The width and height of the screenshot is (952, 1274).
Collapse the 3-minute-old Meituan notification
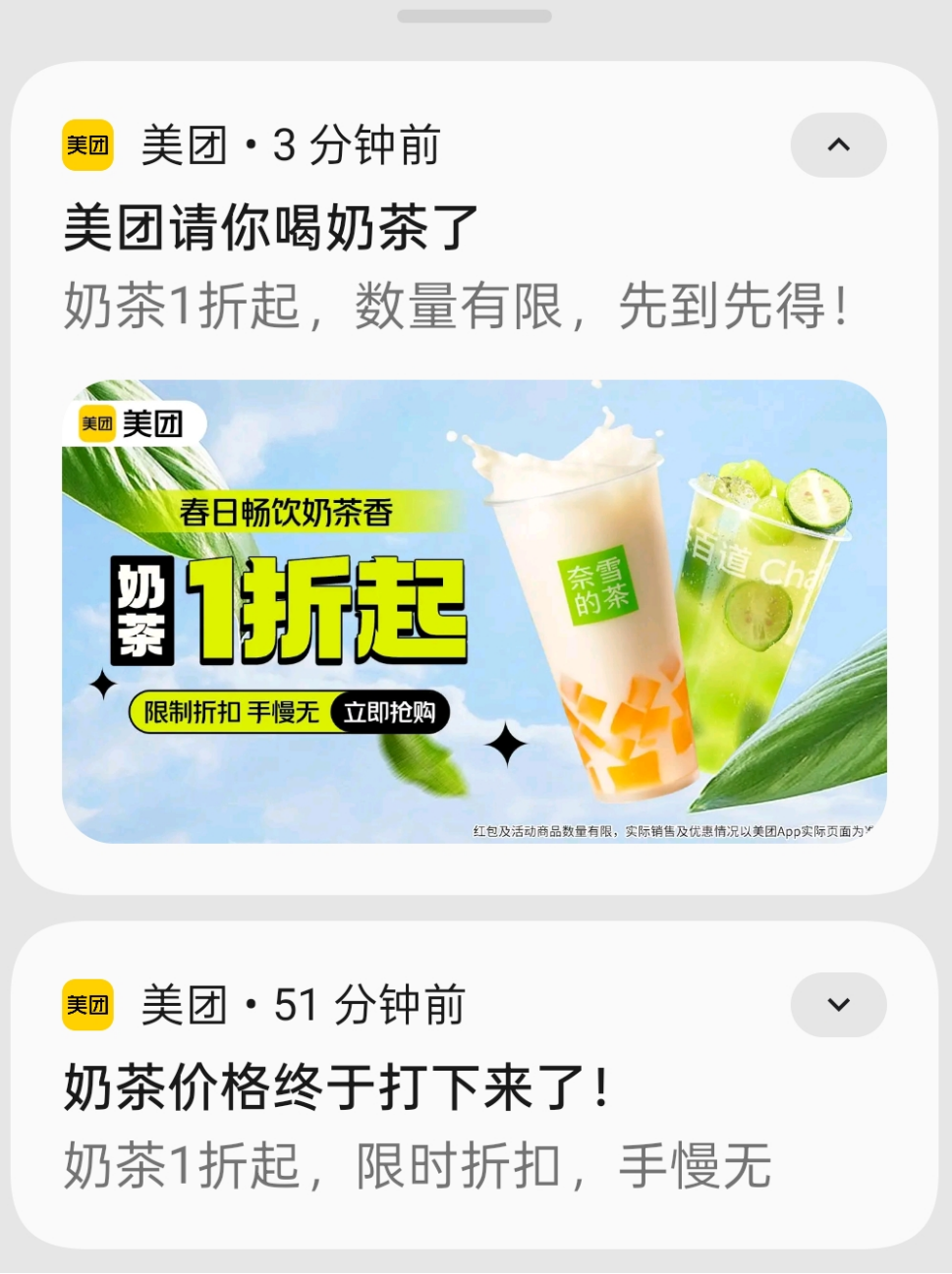tap(838, 145)
